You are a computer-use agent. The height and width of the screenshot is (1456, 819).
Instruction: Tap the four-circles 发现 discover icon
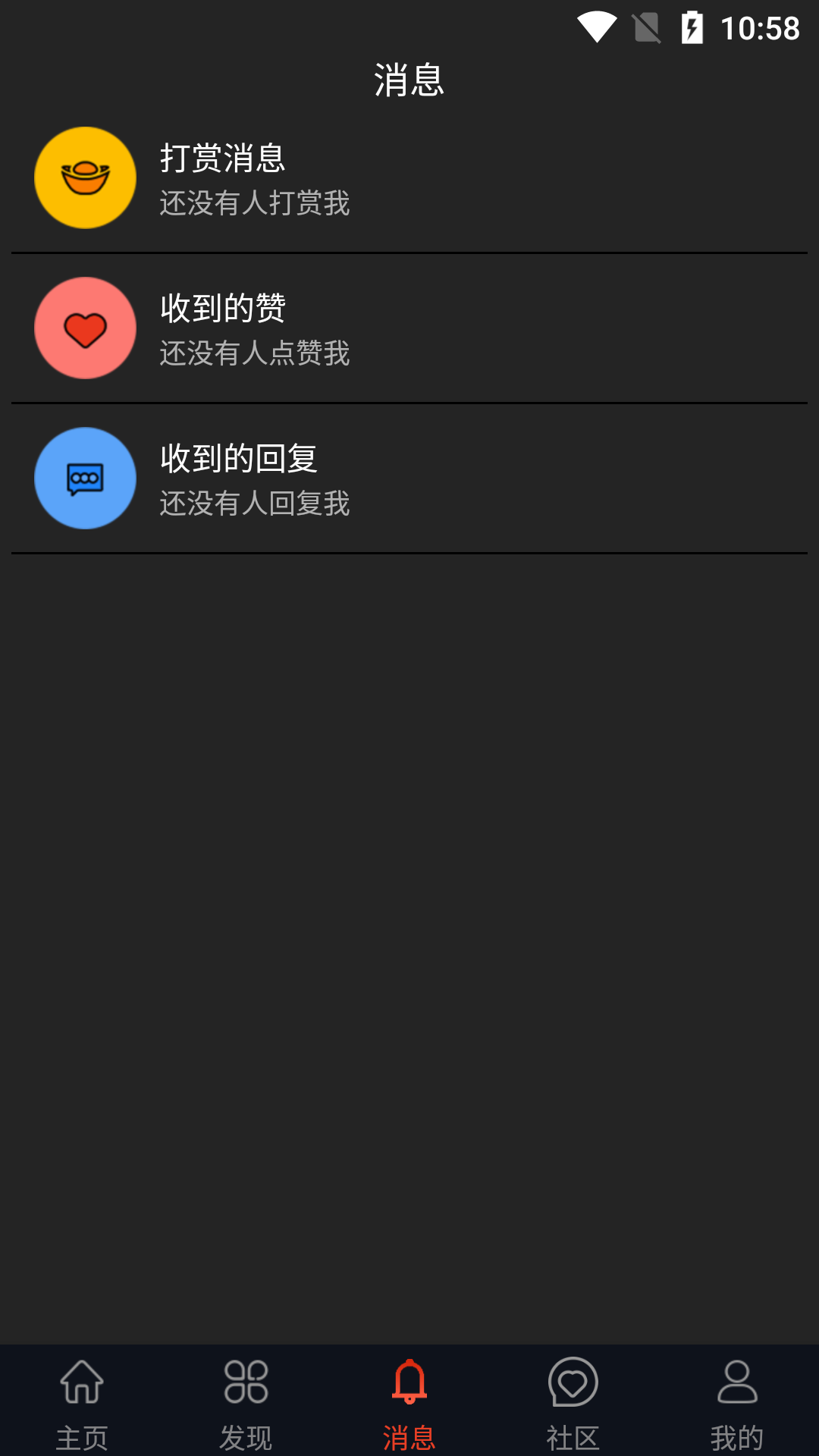[246, 1383]
